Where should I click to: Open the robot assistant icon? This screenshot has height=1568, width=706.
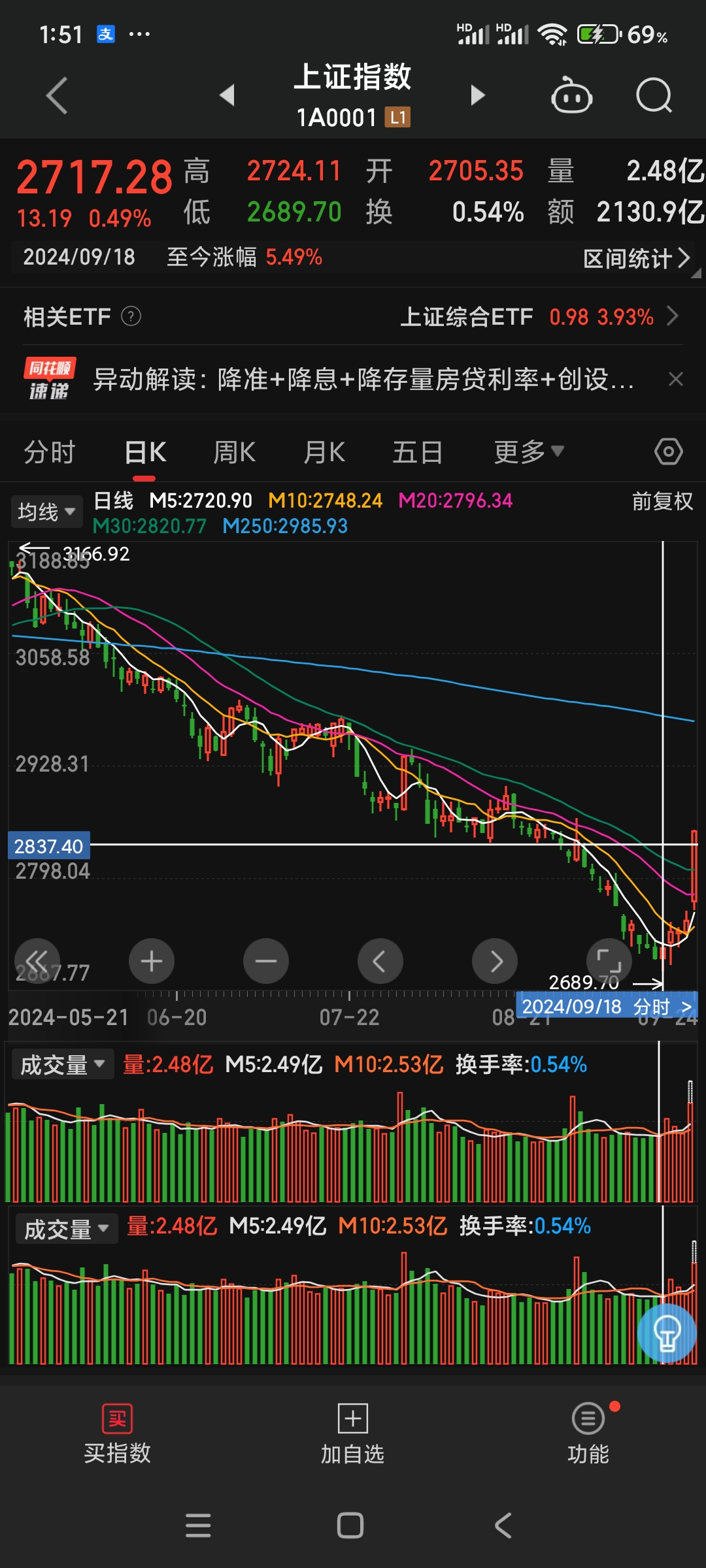571,96
